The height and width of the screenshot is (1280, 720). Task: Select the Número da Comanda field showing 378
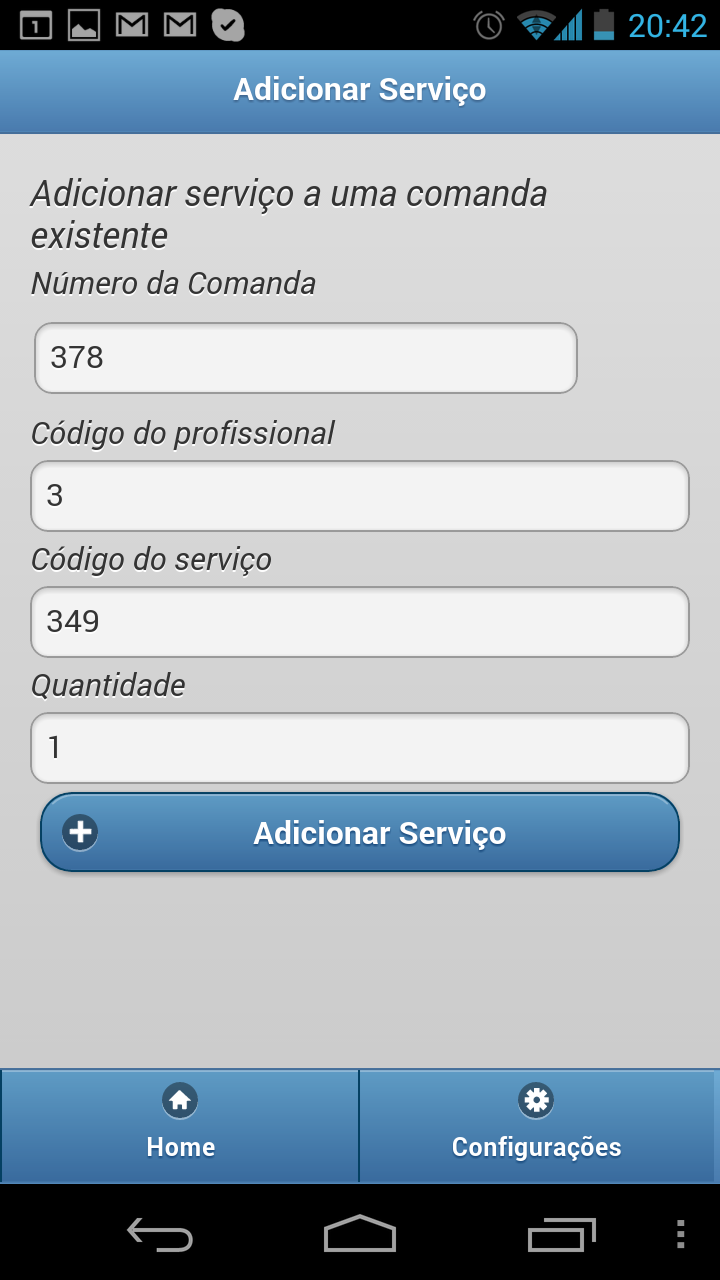[305, 357]
